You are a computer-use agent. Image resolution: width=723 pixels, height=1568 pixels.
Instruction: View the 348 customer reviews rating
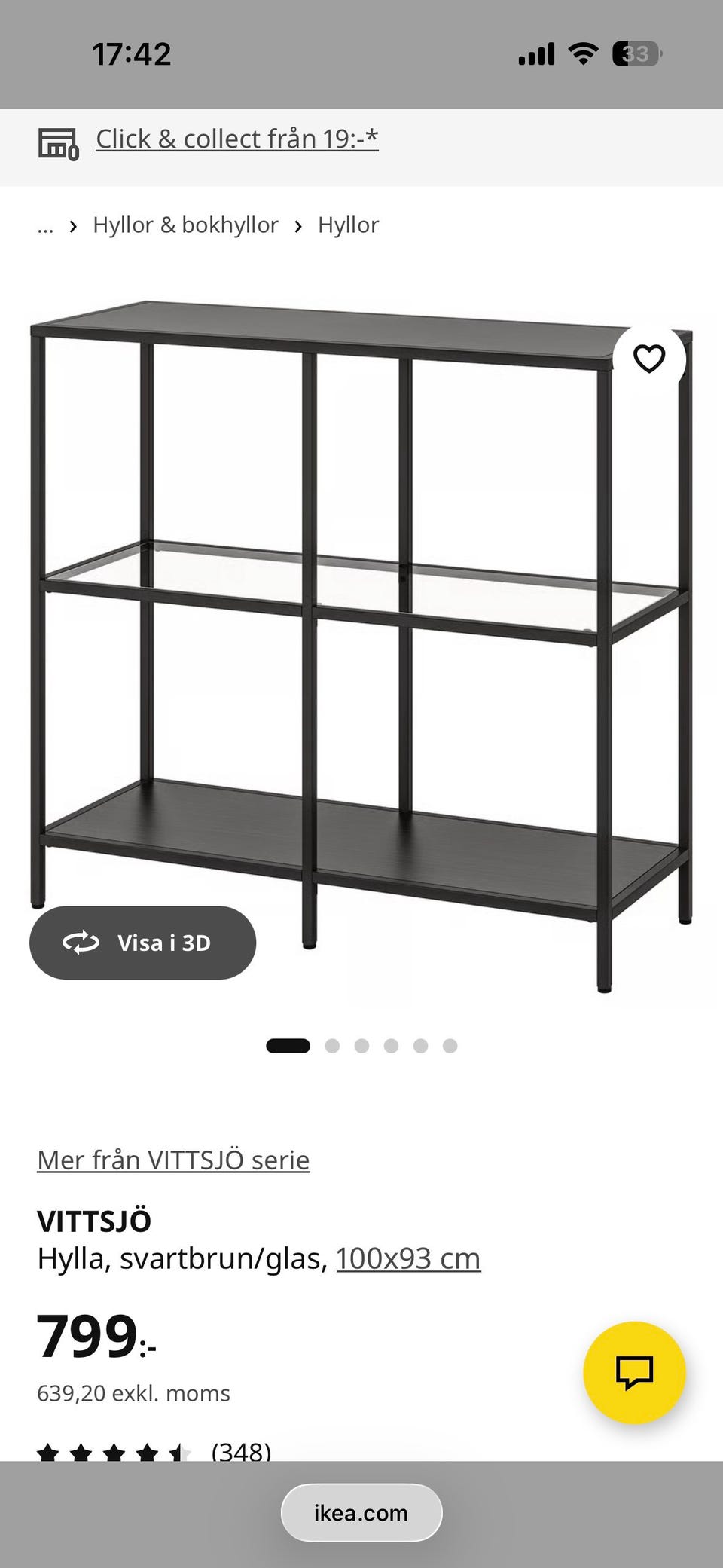(x=154, y=1451)
